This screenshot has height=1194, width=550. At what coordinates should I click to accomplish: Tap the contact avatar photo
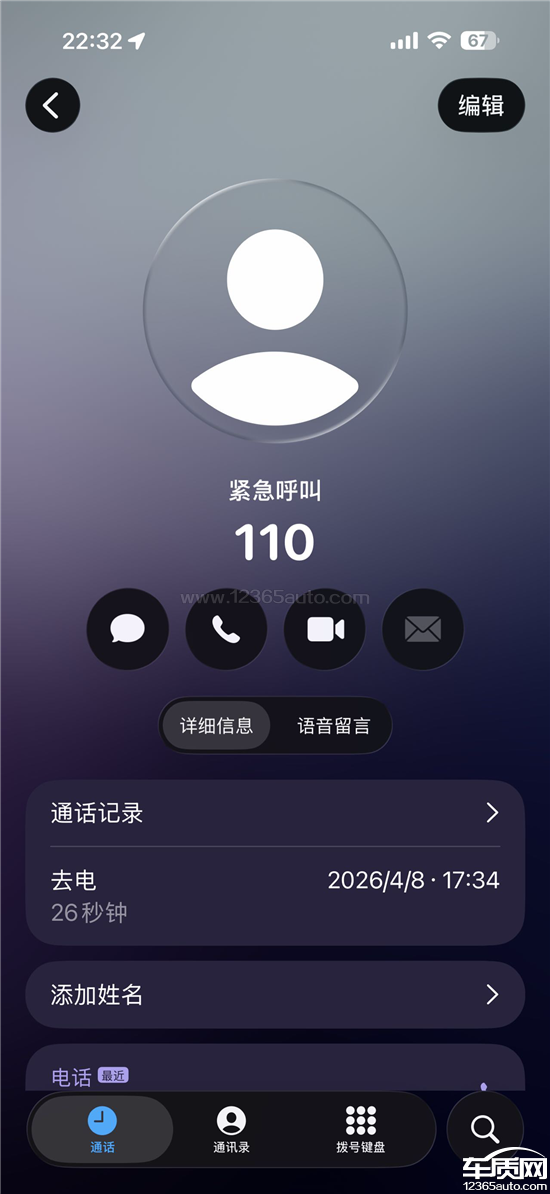coord(275,311)
